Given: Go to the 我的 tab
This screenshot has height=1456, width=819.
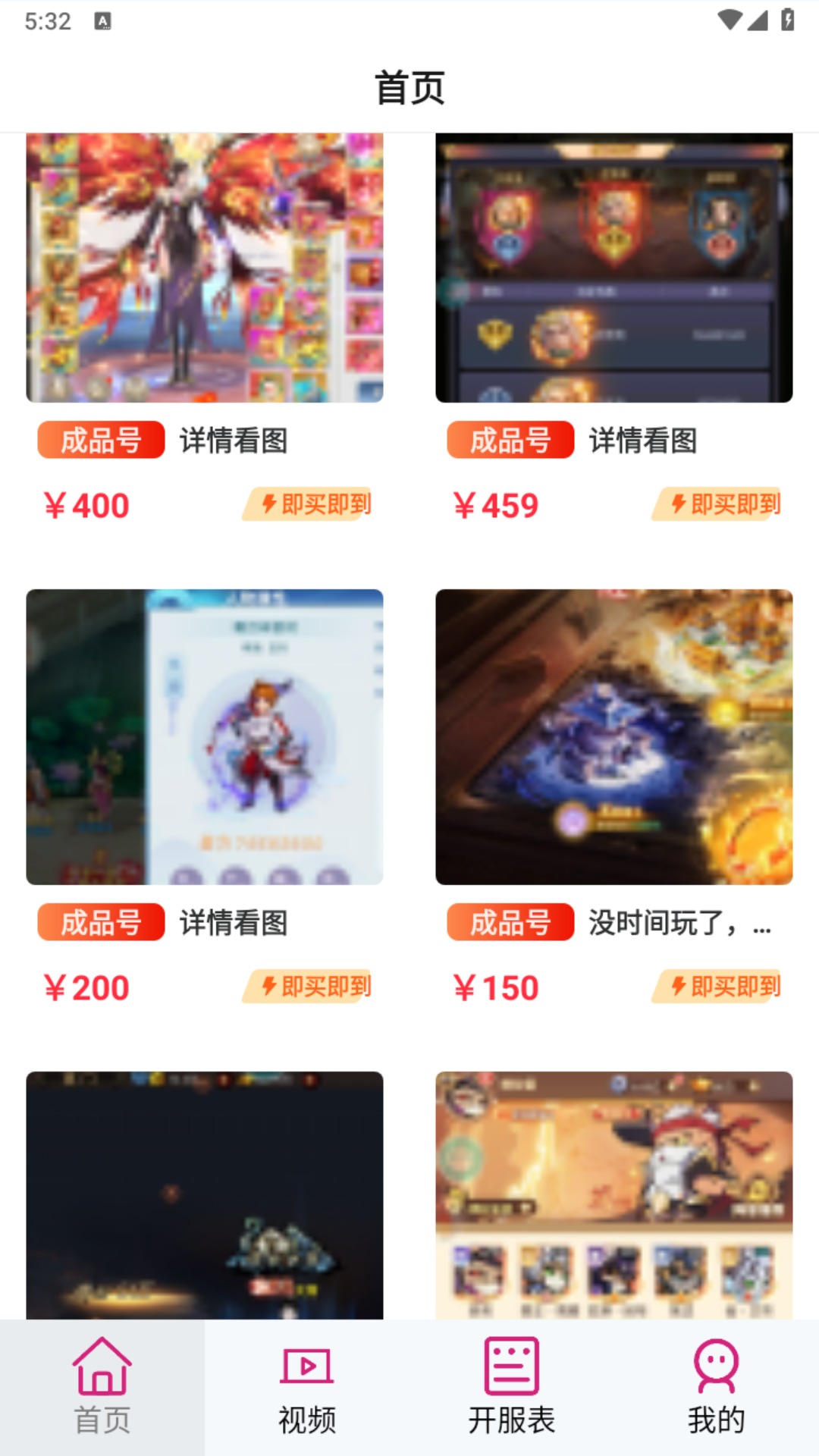Looking at the screenshot, I should [x=716, y=1388].
